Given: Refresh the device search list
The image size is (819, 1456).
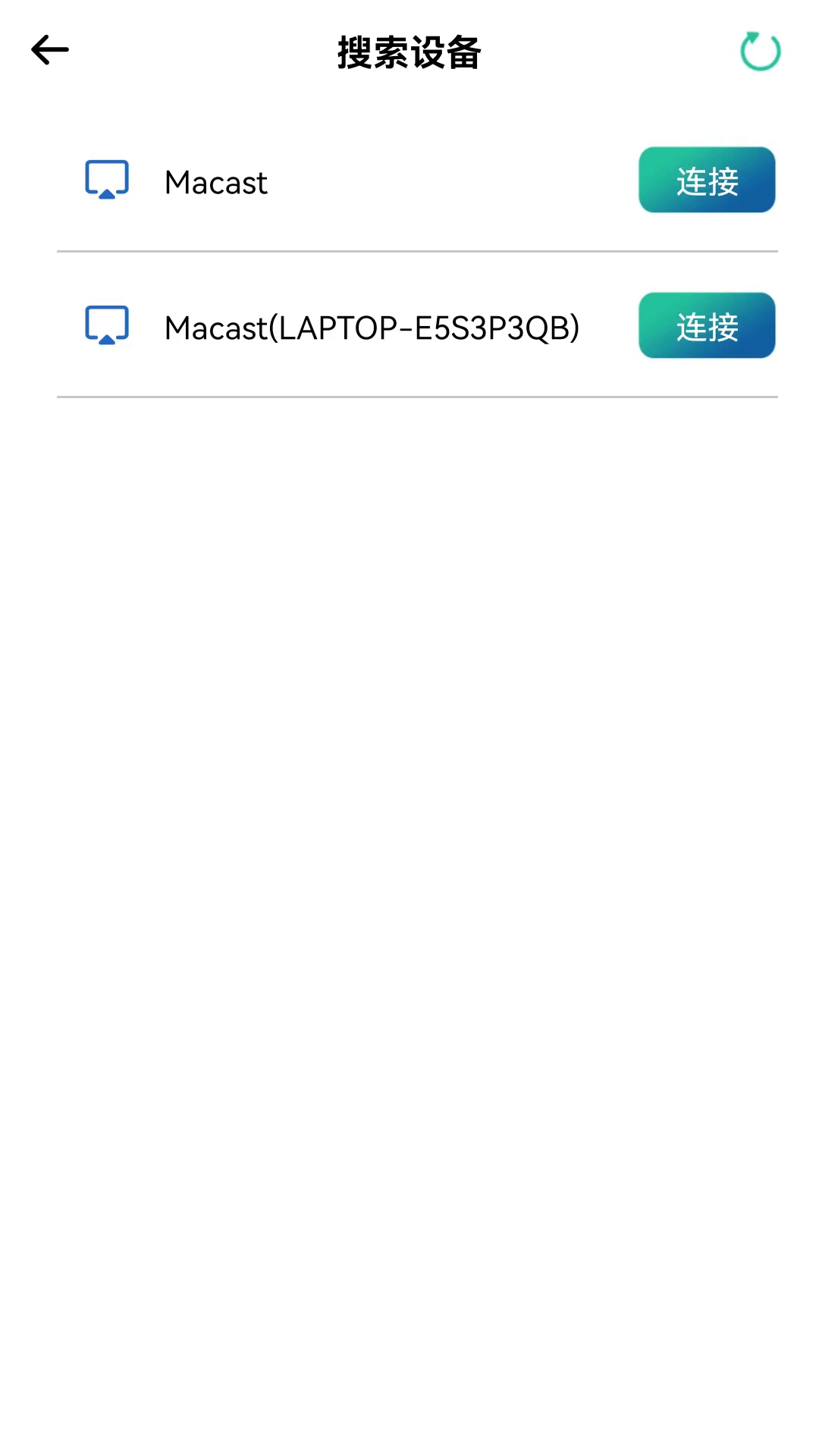Looking at the screenshot, I should (760, 51).
